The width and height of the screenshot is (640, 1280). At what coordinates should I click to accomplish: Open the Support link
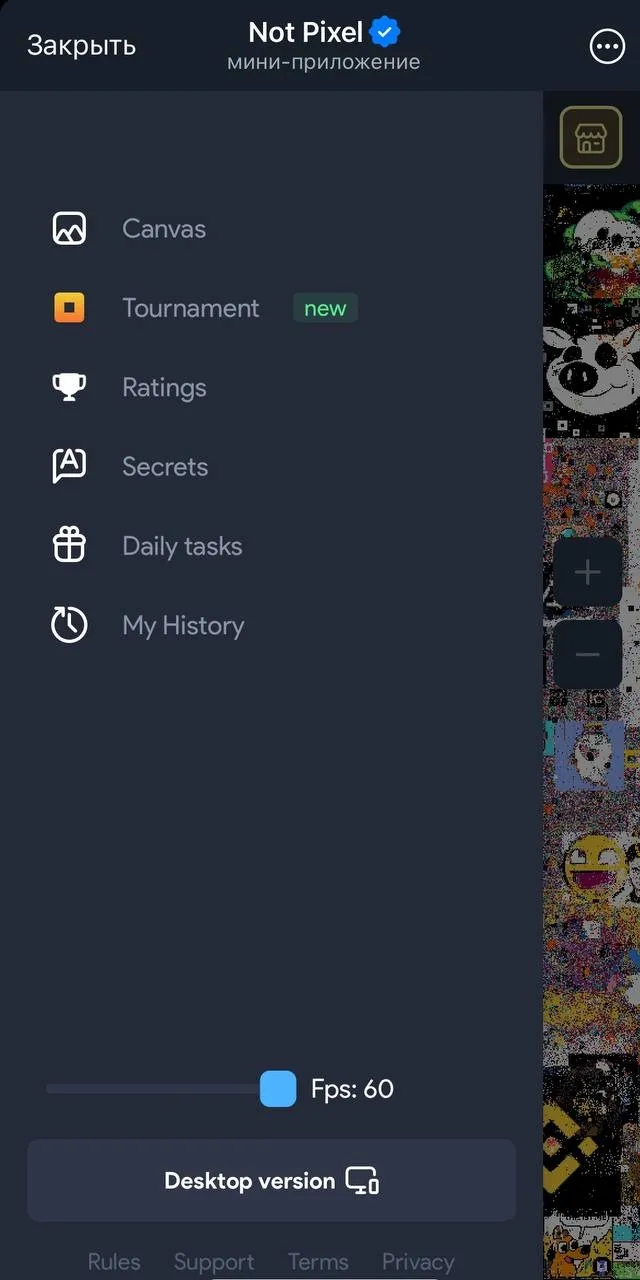coord(214,1262)
